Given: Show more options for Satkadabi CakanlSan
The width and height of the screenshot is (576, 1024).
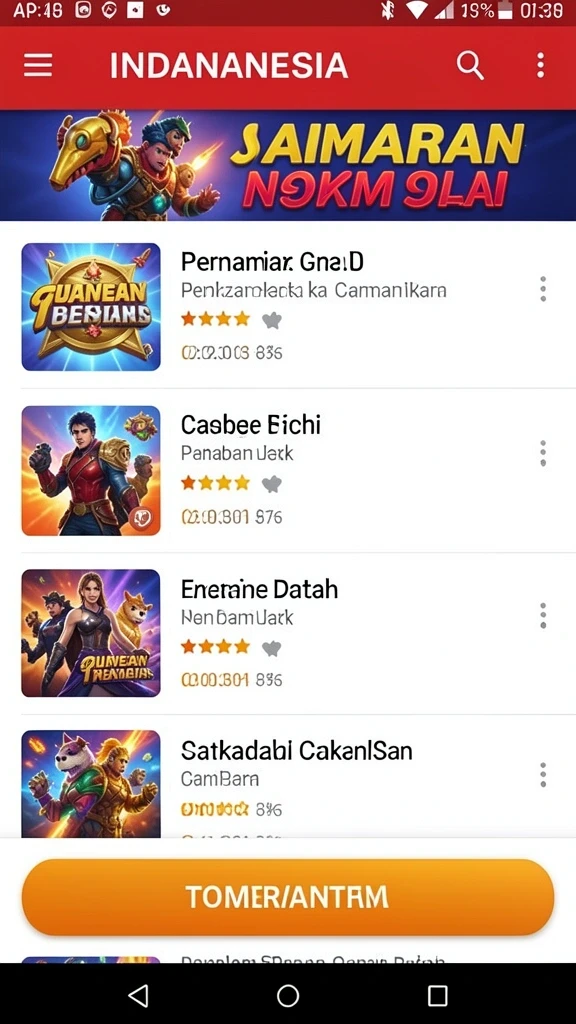Looking at the screenshot, I should [x=543, y=775].
